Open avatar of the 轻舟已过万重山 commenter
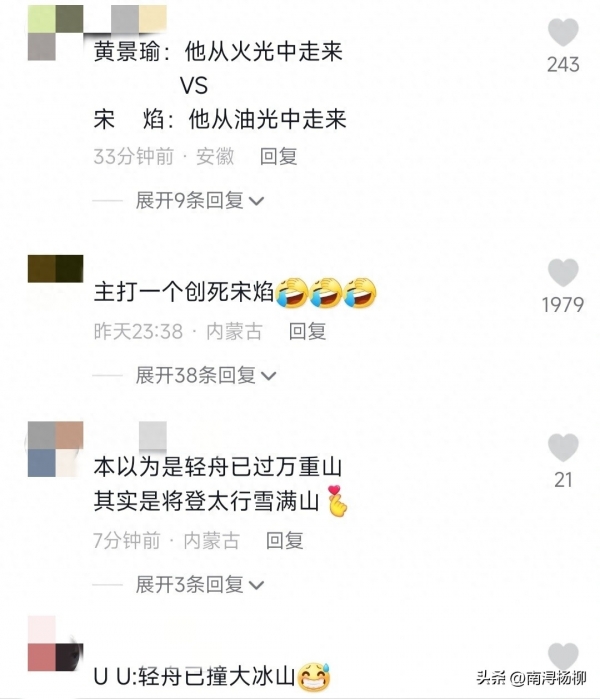Image resolution: width=600 pixels, height=699 pixels. [x=55, y=448]
